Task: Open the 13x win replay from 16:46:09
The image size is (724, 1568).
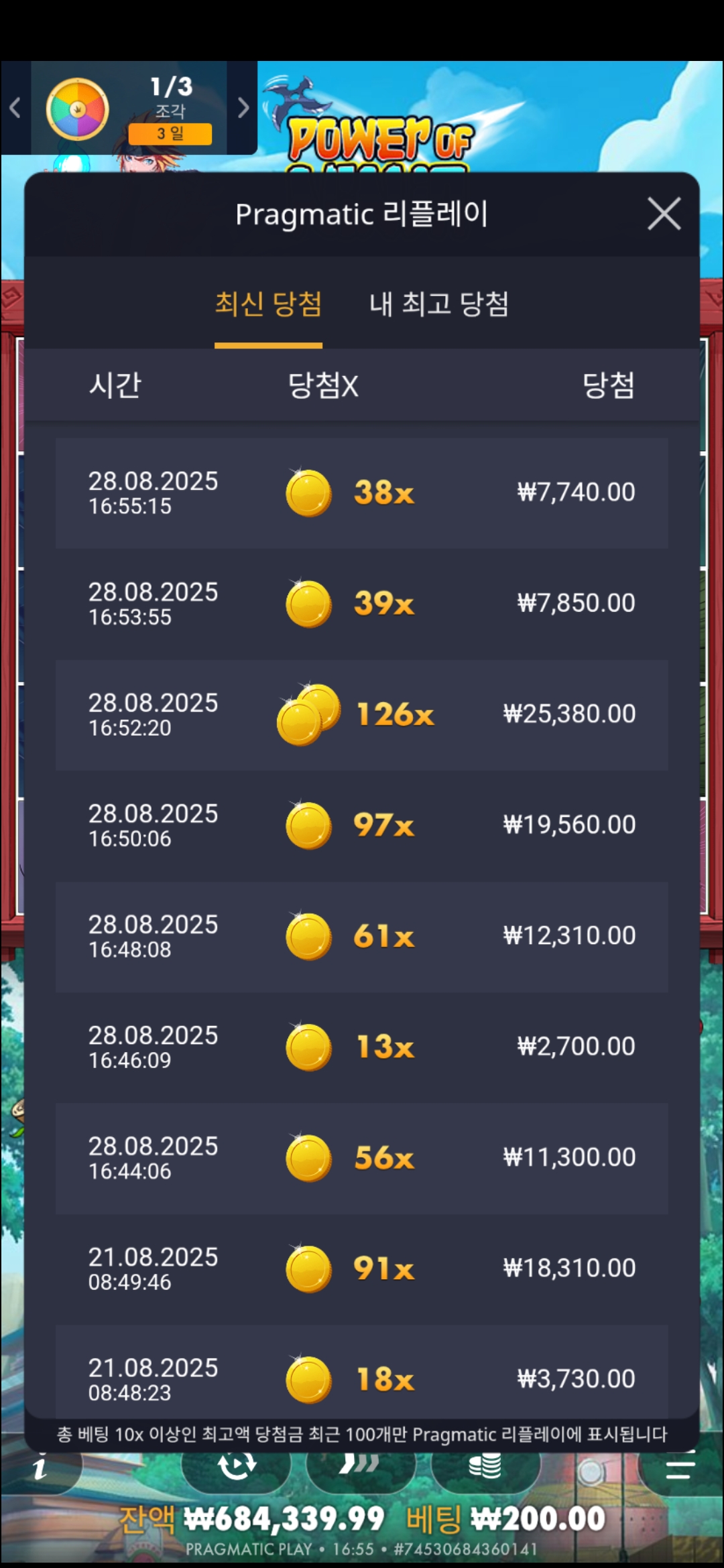Action: (362, 1047)
